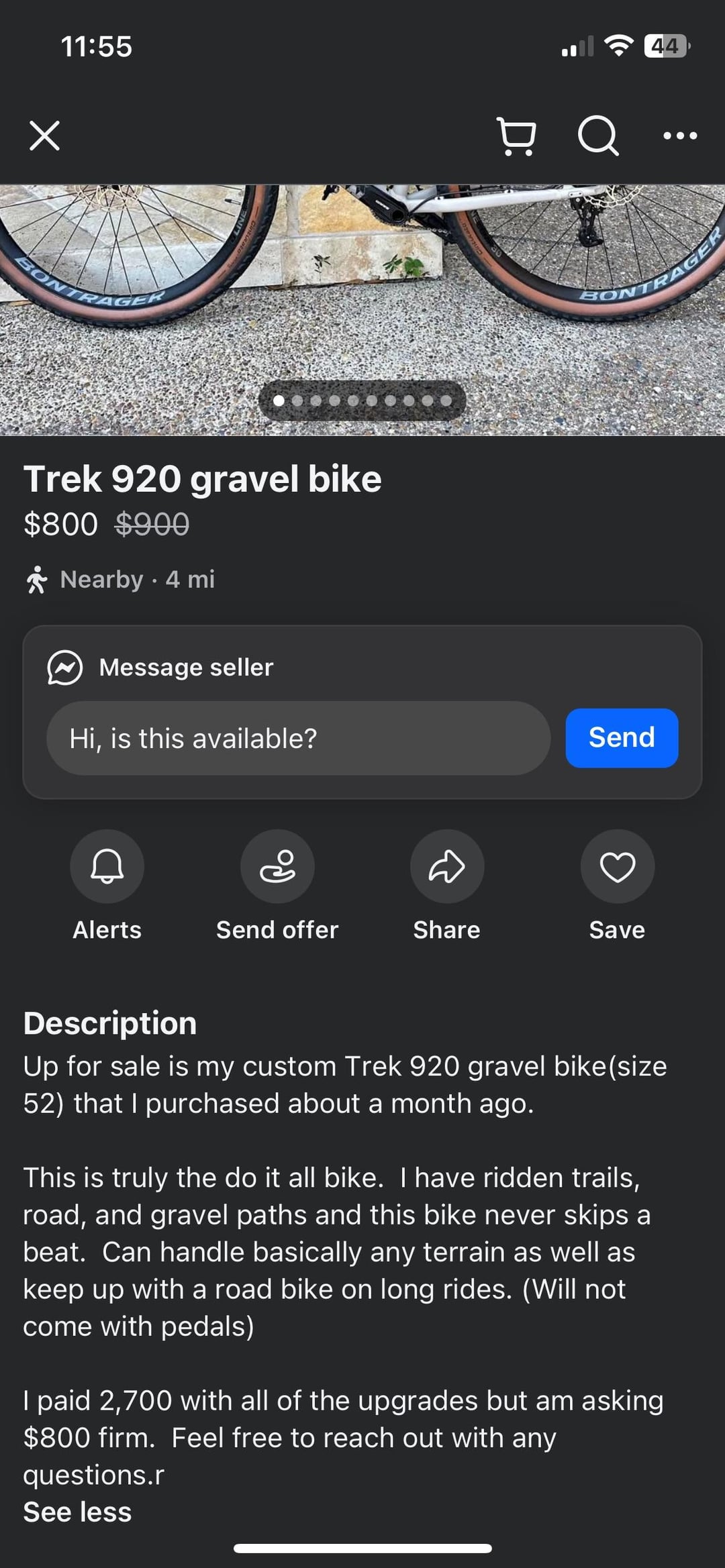Send an offer to the seller
Screen dimensions: 725x1568
click(277, 866)
